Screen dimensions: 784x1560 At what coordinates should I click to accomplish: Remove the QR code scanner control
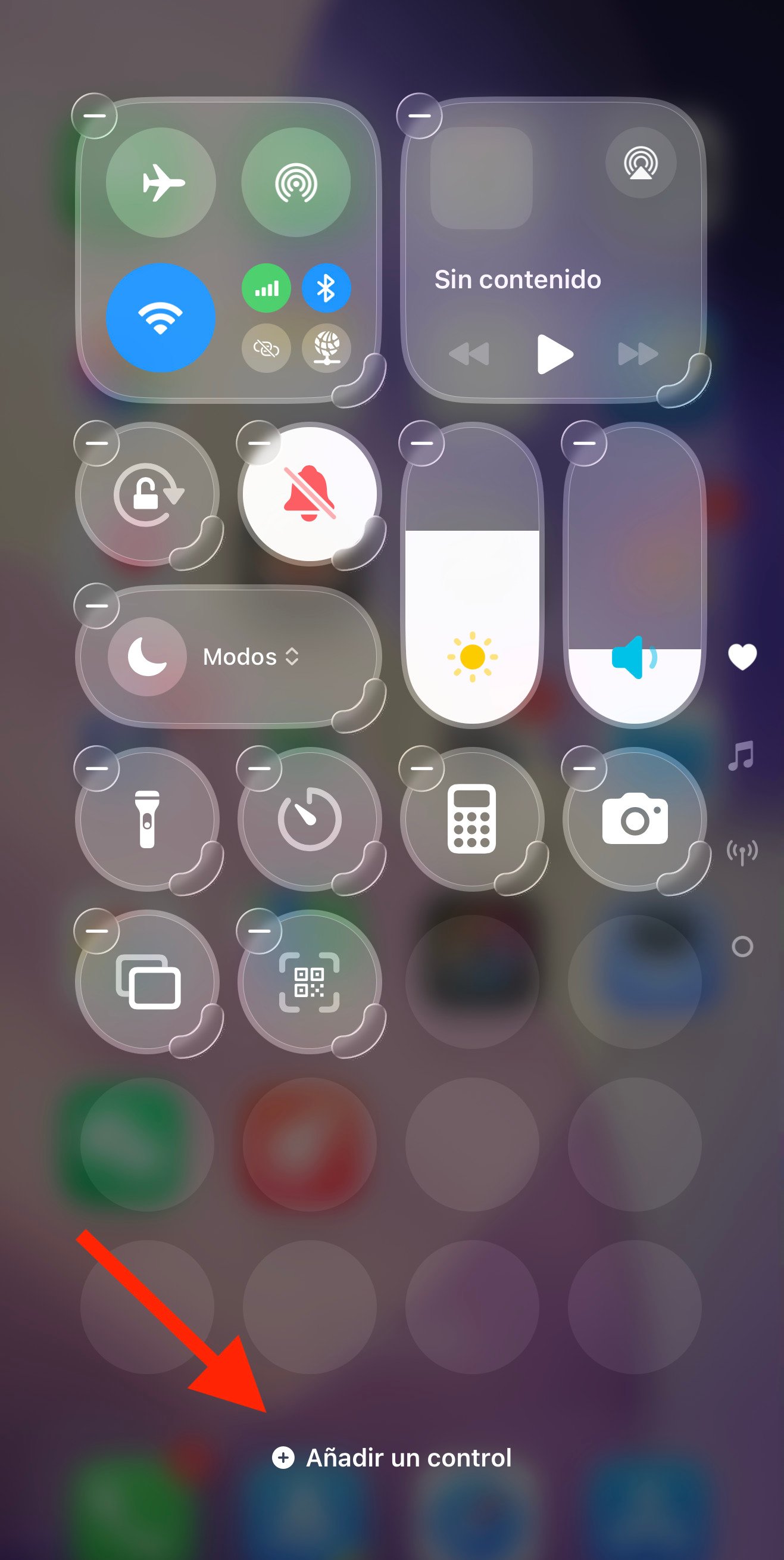[259, 931]
